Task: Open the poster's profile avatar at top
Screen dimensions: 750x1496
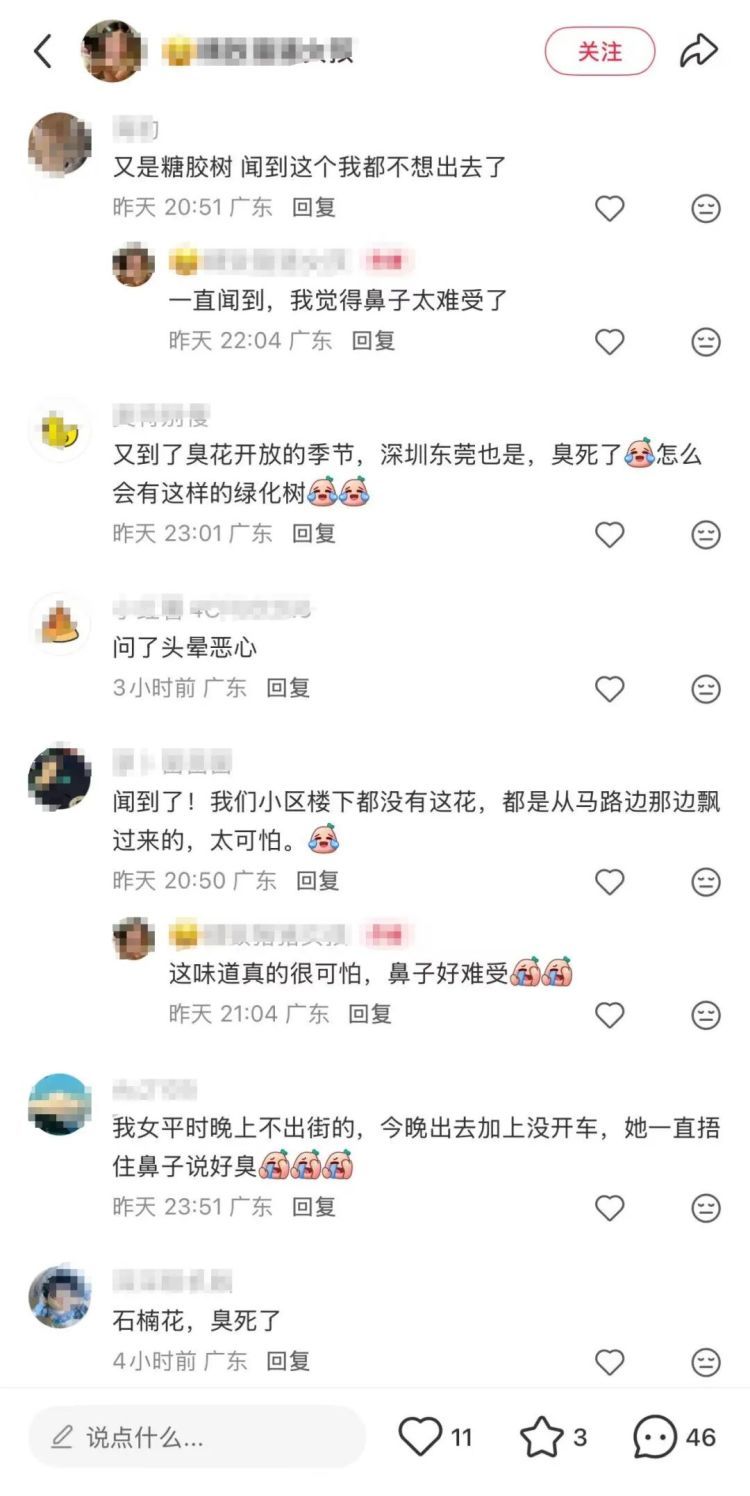Action: tap(113, 48)
